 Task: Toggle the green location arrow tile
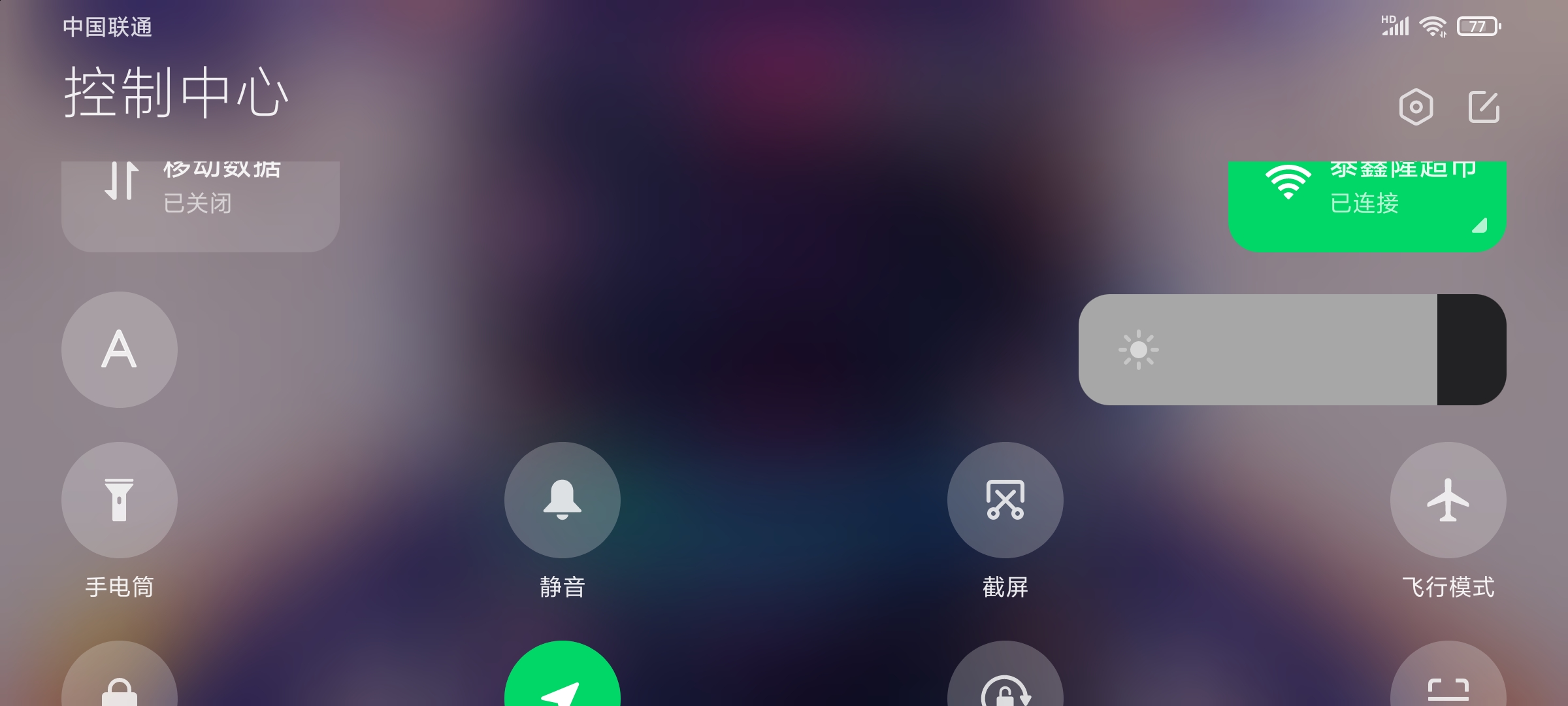(563, 680)
